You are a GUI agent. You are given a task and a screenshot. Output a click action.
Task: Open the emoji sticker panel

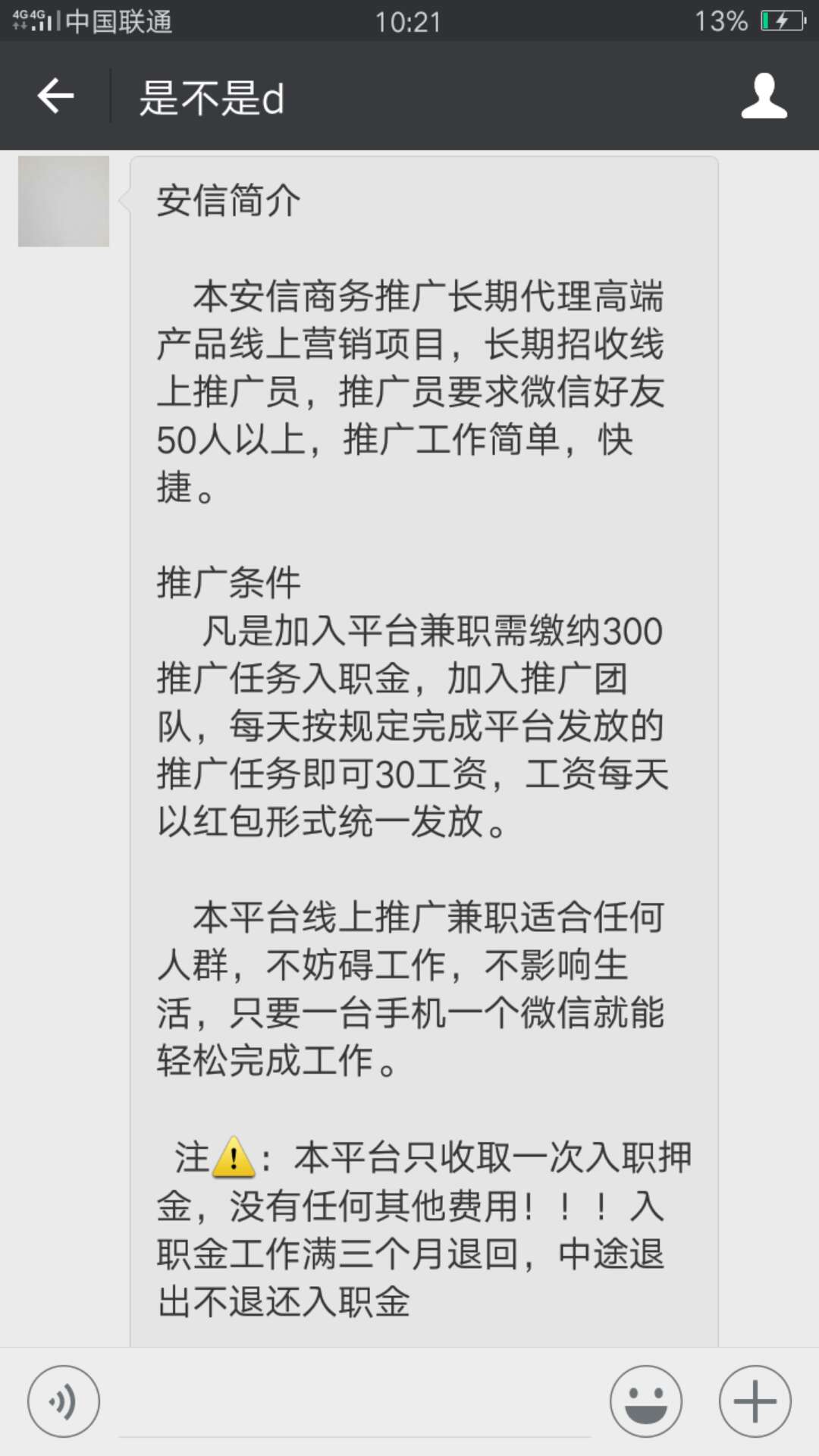point(646,1401)
